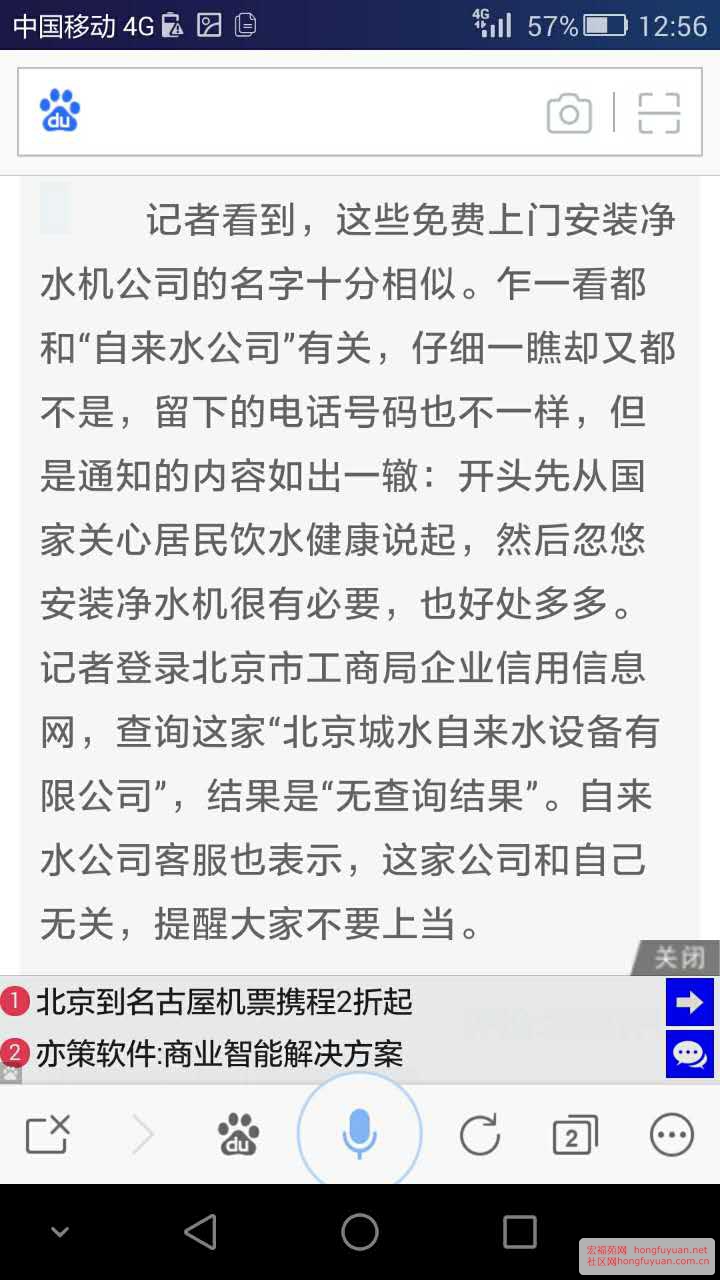This screenshot has width=720, height=1280.
Task: Open the 北京到名古屋机票 ad link
Action: [224, 1001]
